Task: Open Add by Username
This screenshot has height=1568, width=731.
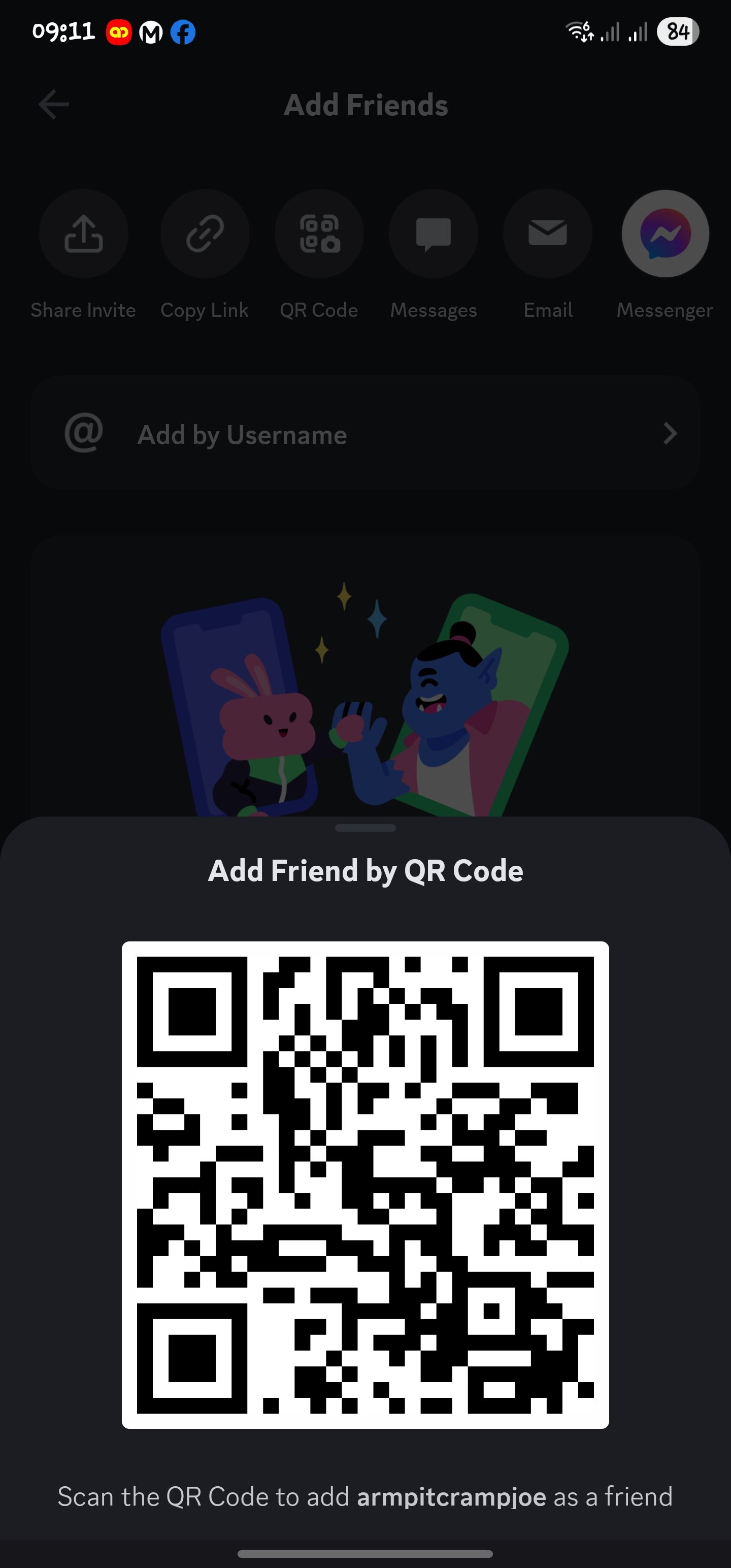Action: 365,434
